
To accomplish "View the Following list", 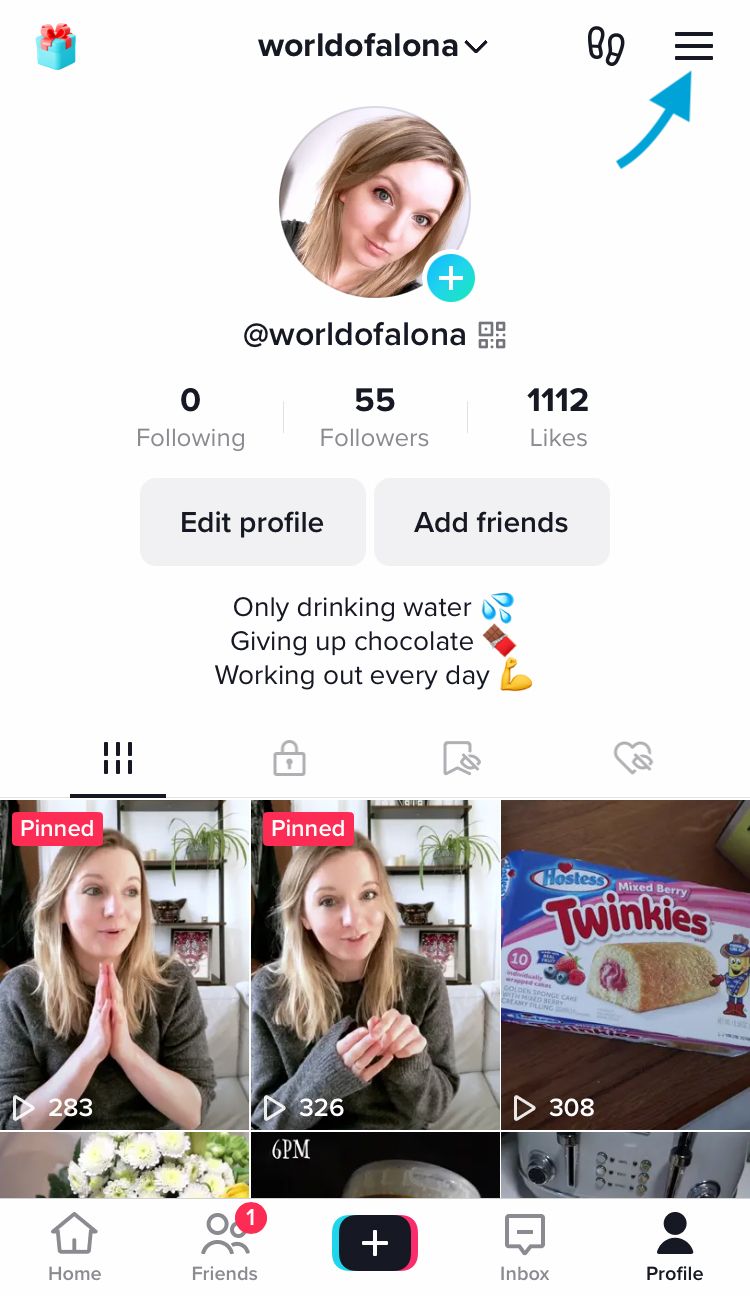I will pos(190,417).
